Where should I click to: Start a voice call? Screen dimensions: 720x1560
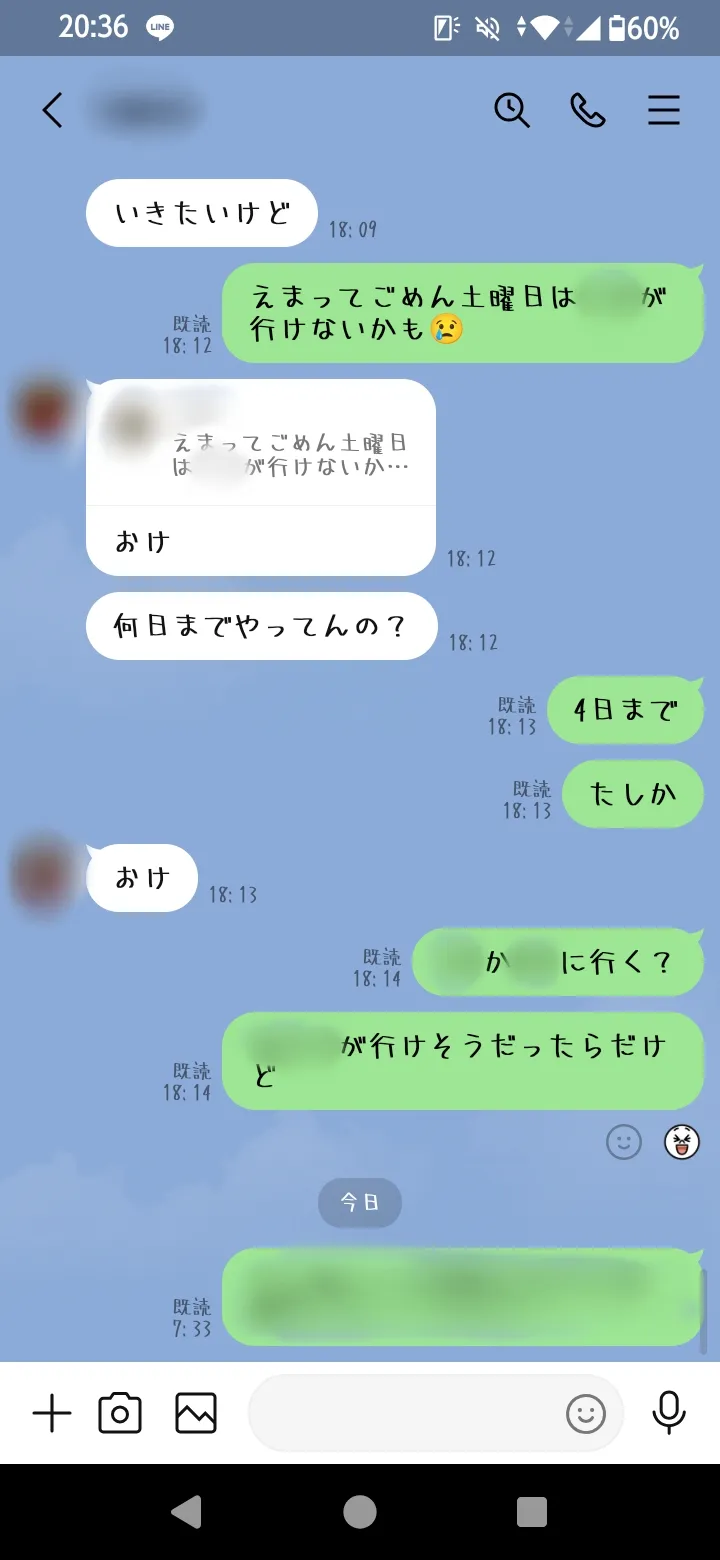coord(588,110)
